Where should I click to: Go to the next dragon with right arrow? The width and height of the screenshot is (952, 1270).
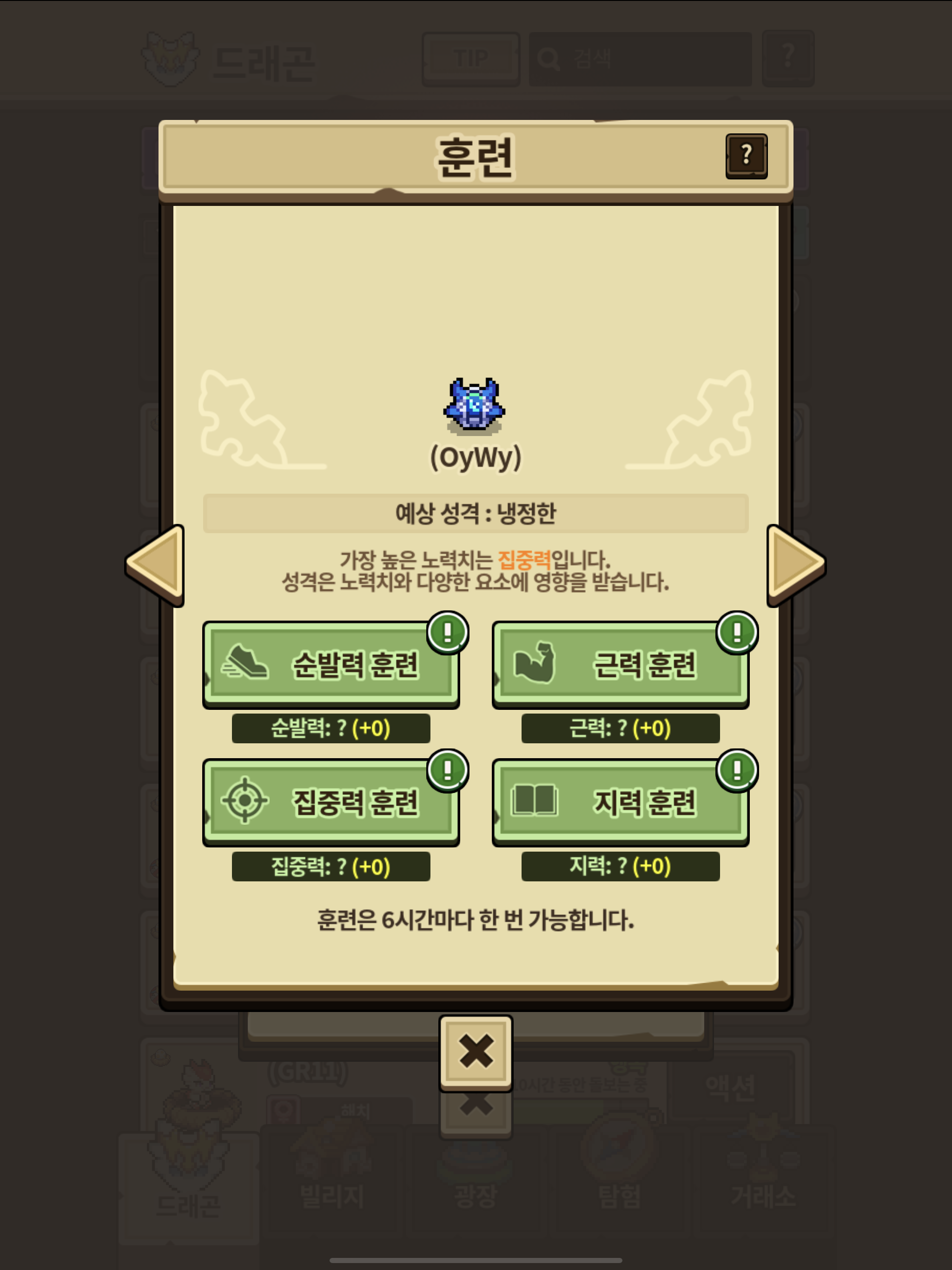[794, 564]
